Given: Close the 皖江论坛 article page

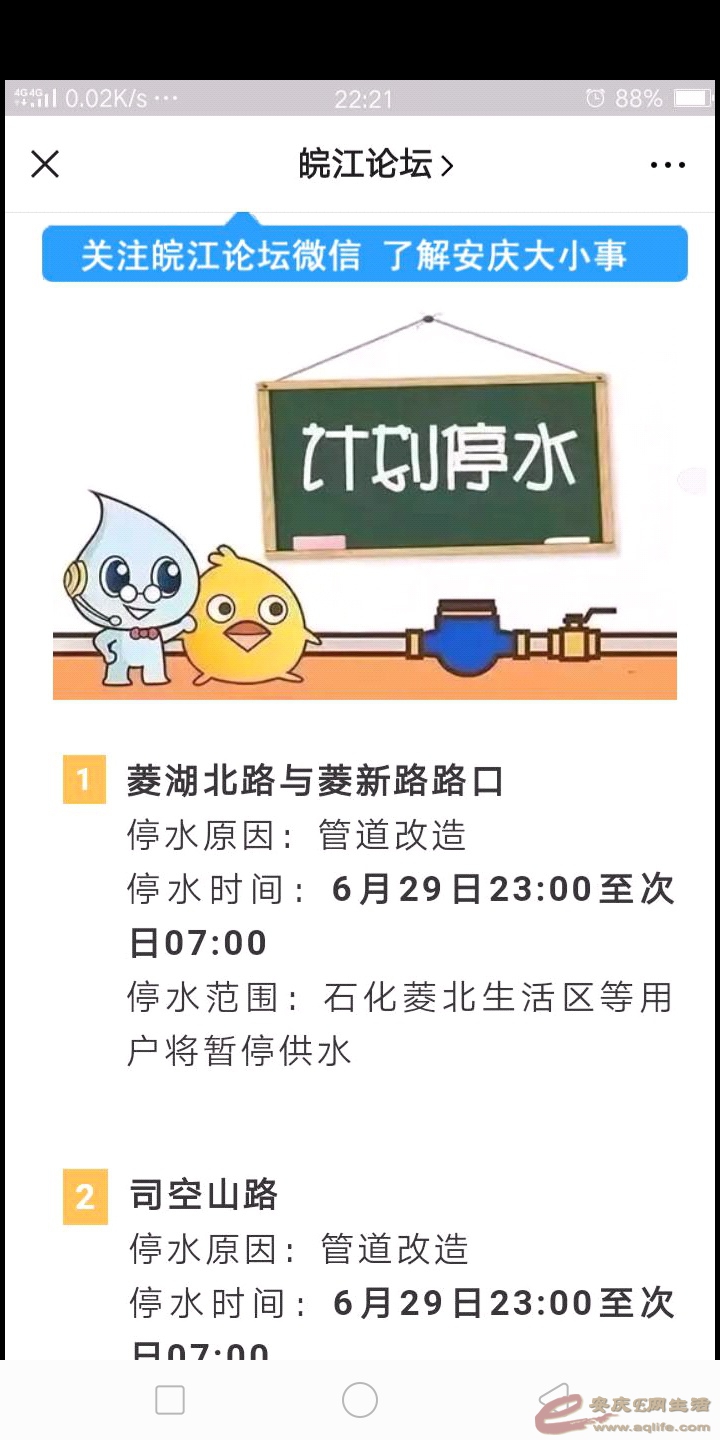Looking at the screenshot, I should tap(45, 164).
